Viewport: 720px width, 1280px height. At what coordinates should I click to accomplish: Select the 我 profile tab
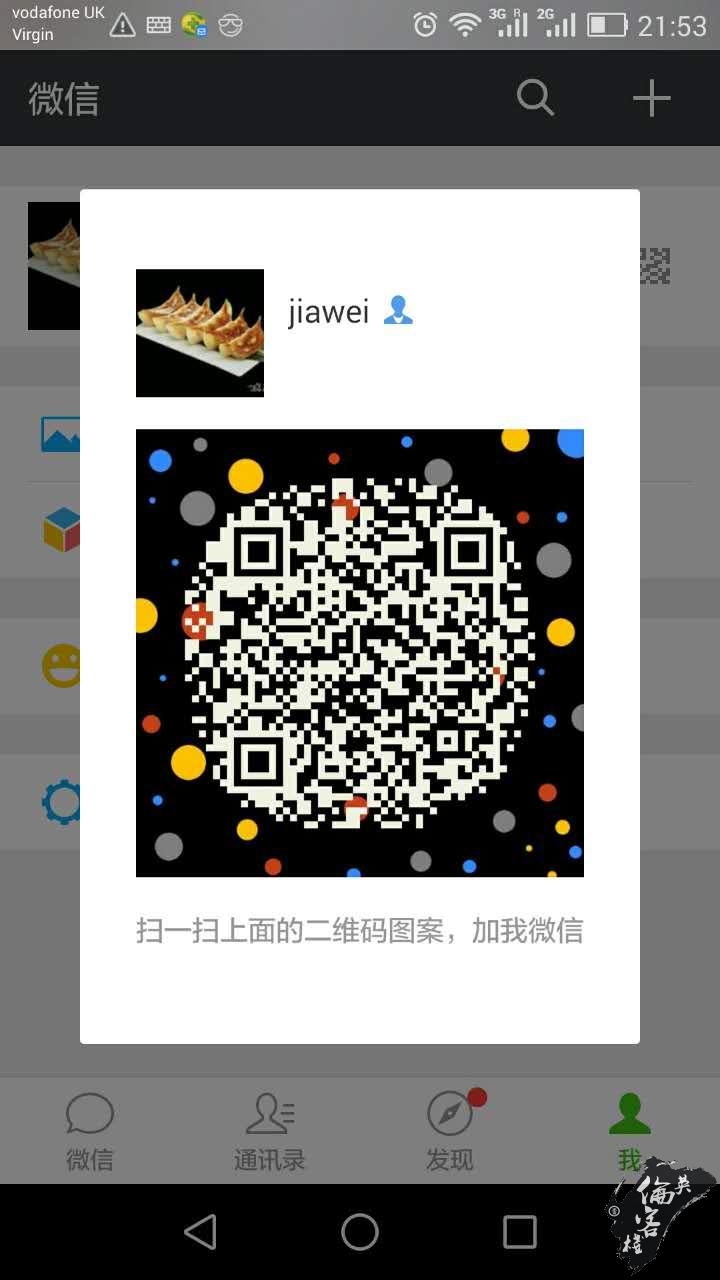[629, 1132]
